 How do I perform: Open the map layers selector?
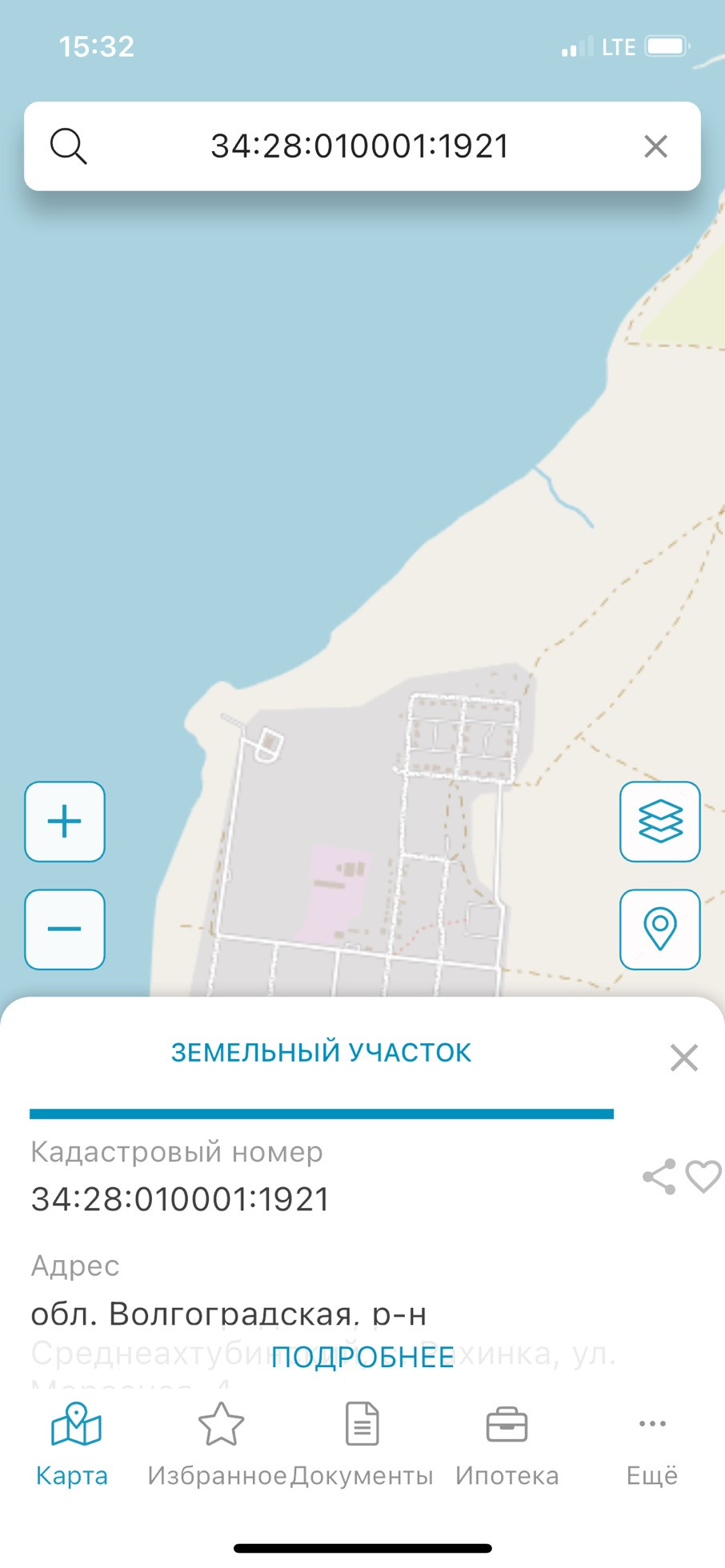tap(659, 822)
